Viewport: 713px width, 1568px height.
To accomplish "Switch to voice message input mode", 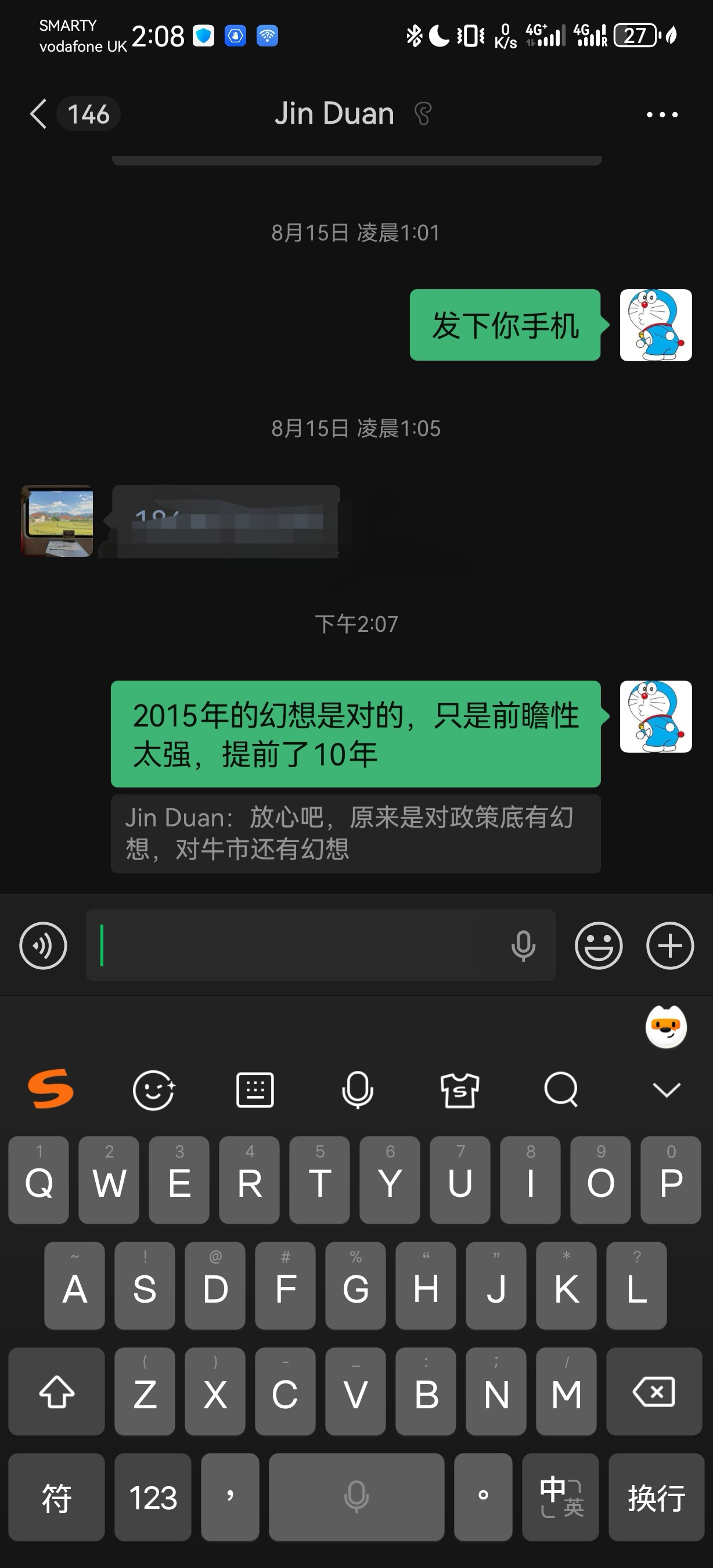I will [43, 945].
